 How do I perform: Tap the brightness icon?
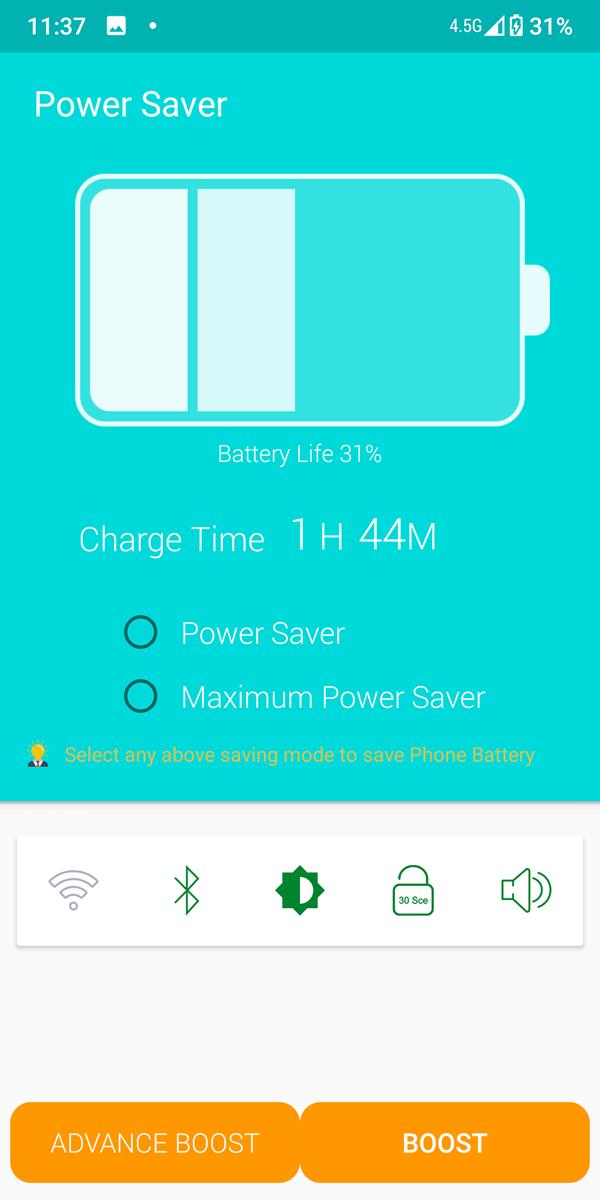[300, 889]
